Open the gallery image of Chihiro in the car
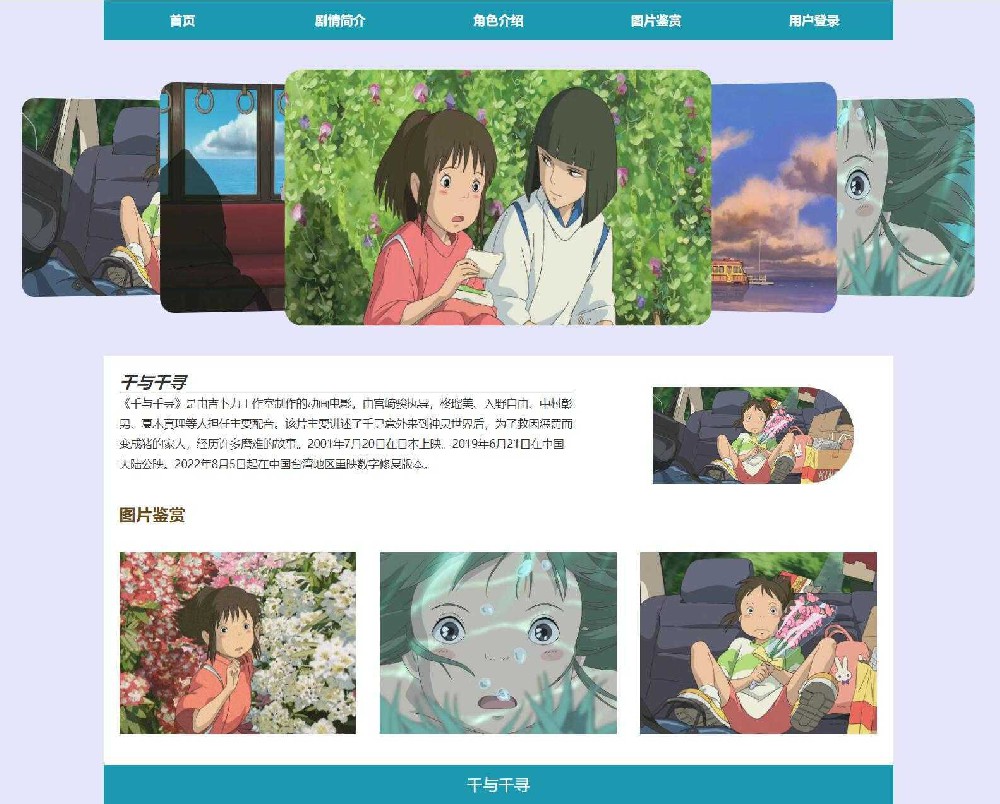This screenshot has height=804, width=1000. tap(758, 643)
